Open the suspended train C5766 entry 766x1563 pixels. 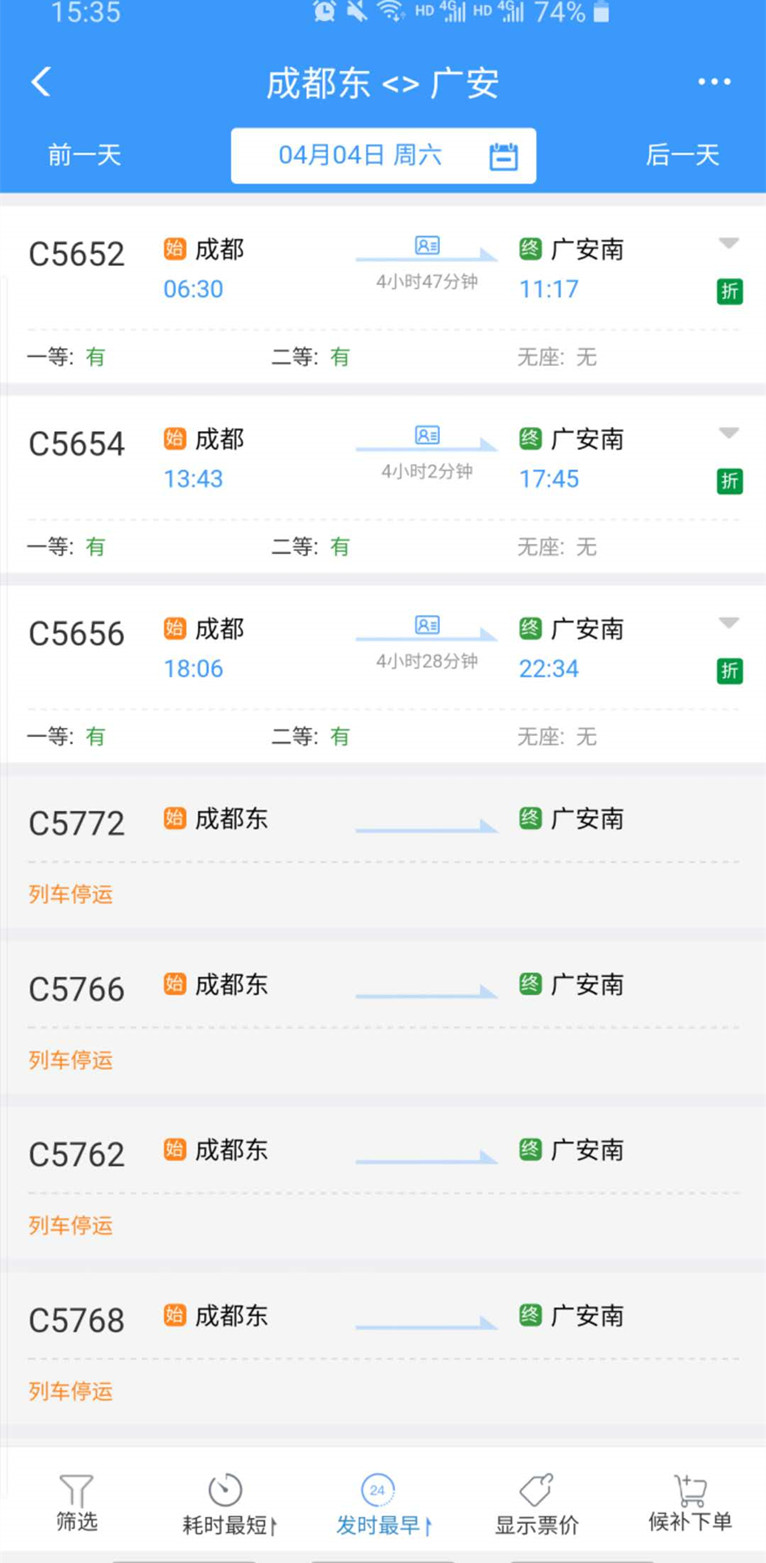coord(383,1015)
